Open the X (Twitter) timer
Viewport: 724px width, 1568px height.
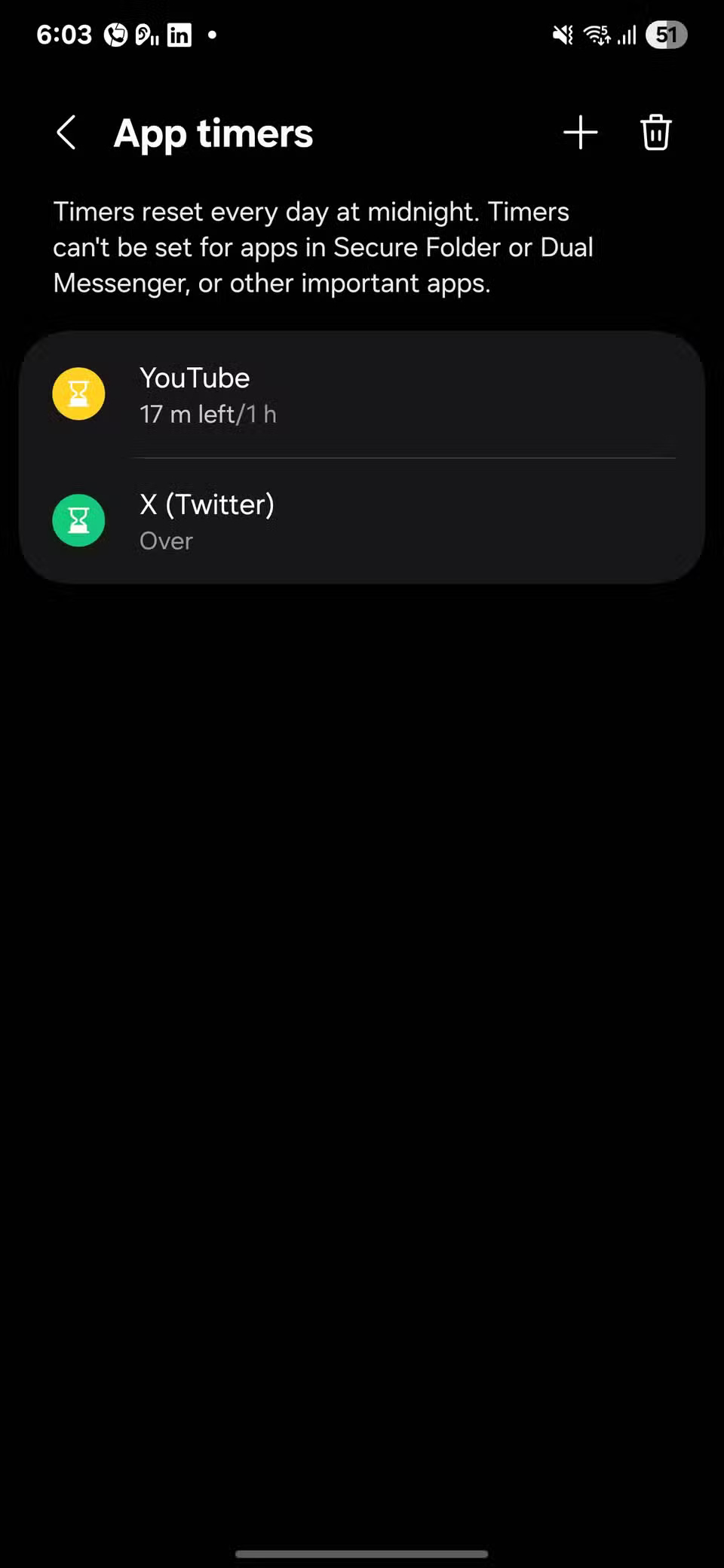tap(362, 521)
